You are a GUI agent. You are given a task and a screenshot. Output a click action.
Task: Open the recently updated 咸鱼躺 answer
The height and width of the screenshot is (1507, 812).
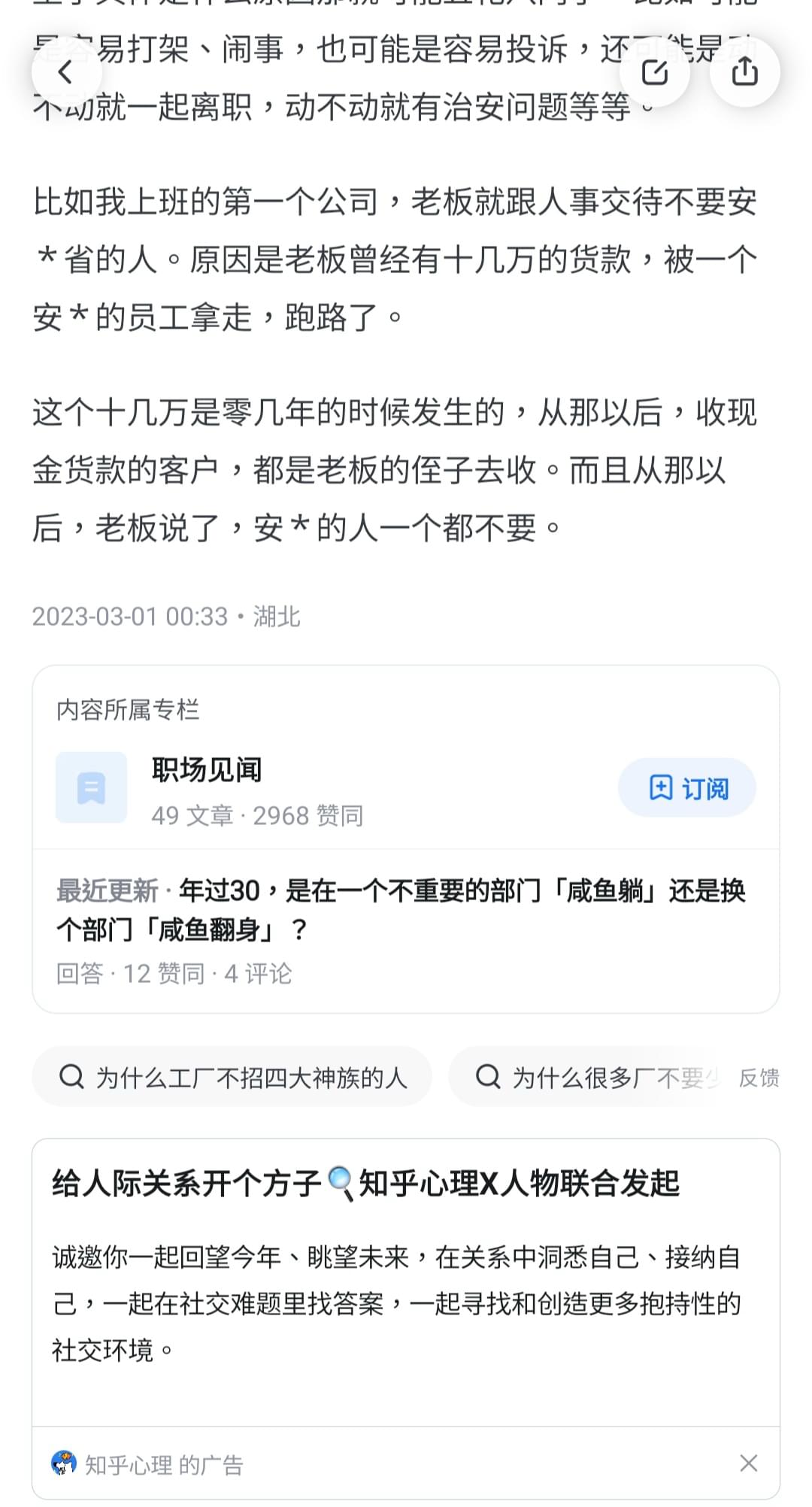(402, 910)
